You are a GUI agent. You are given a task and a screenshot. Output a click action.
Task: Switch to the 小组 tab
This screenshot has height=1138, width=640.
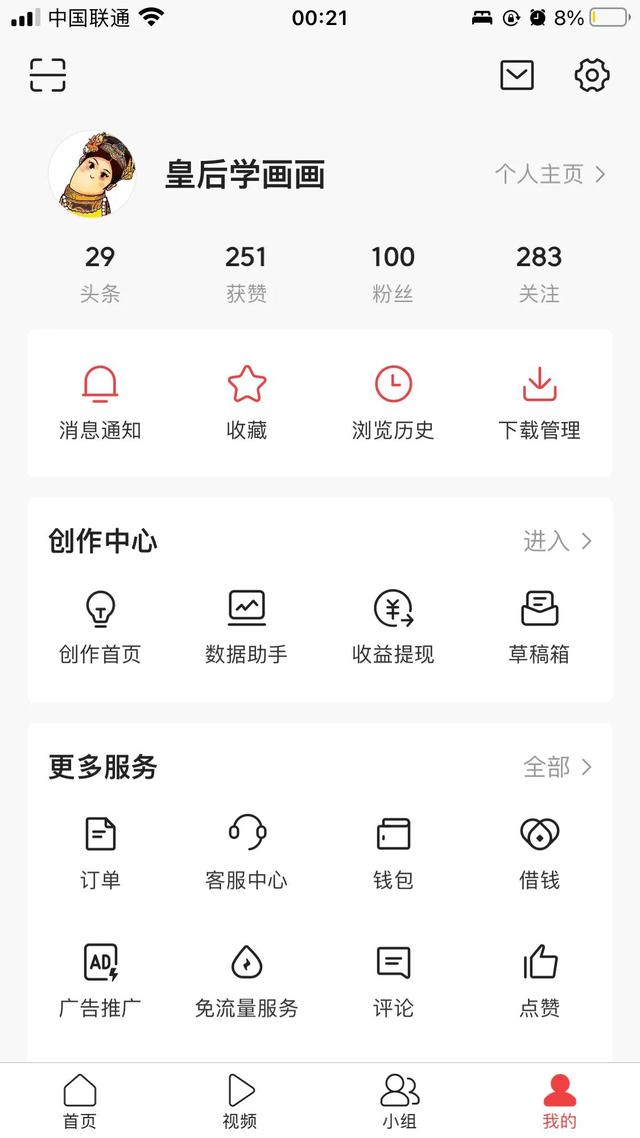point(400,1102)
